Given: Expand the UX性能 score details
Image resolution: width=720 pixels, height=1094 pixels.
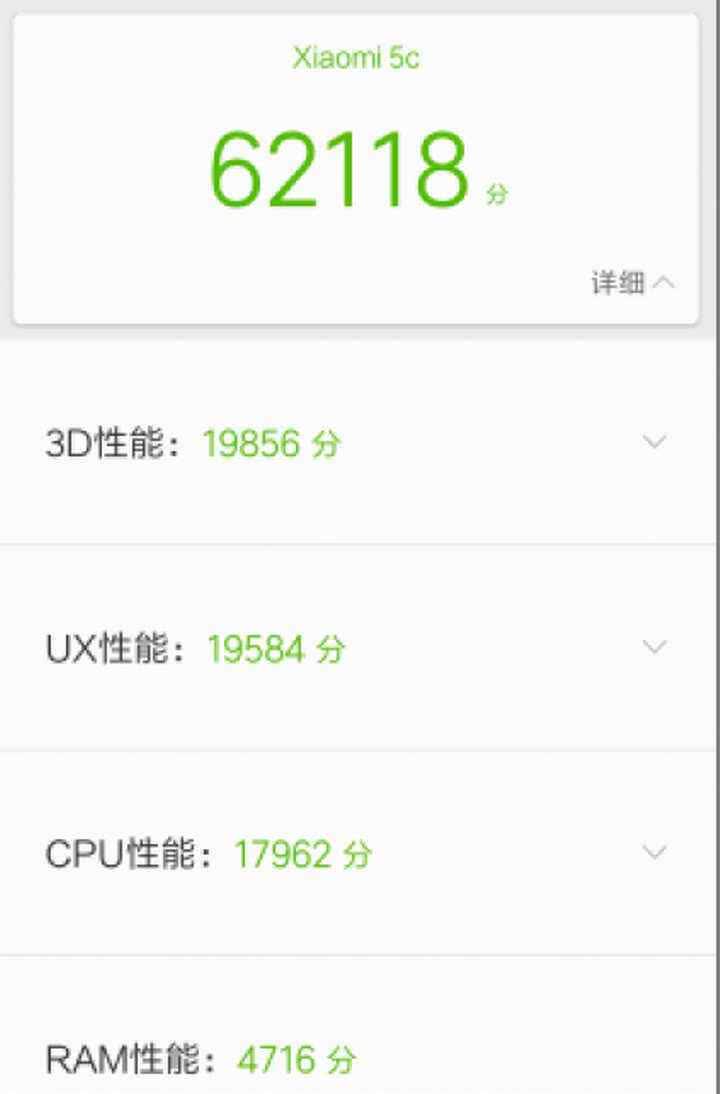Looking at the screenshot, I should [654, 647].
